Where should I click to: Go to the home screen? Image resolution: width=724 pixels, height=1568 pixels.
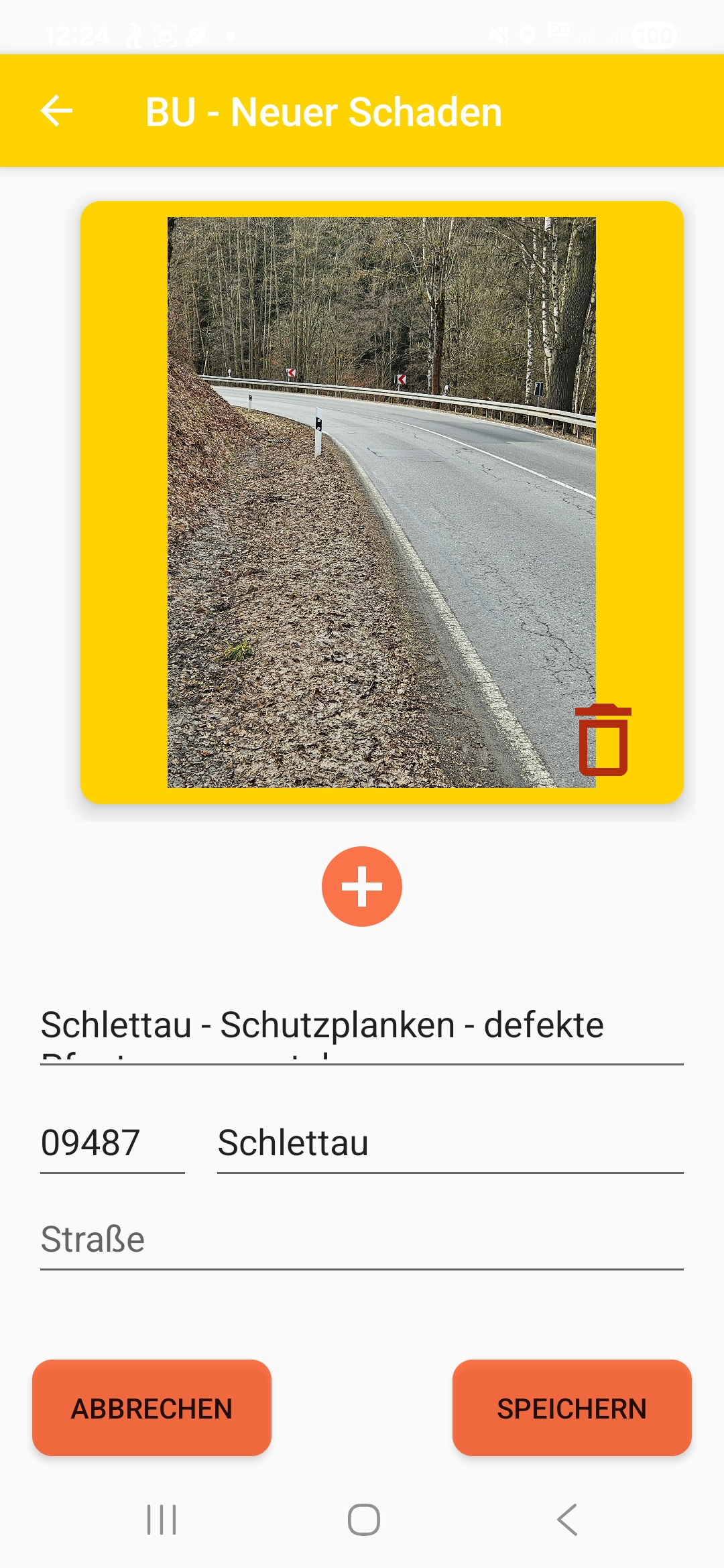363,1520
